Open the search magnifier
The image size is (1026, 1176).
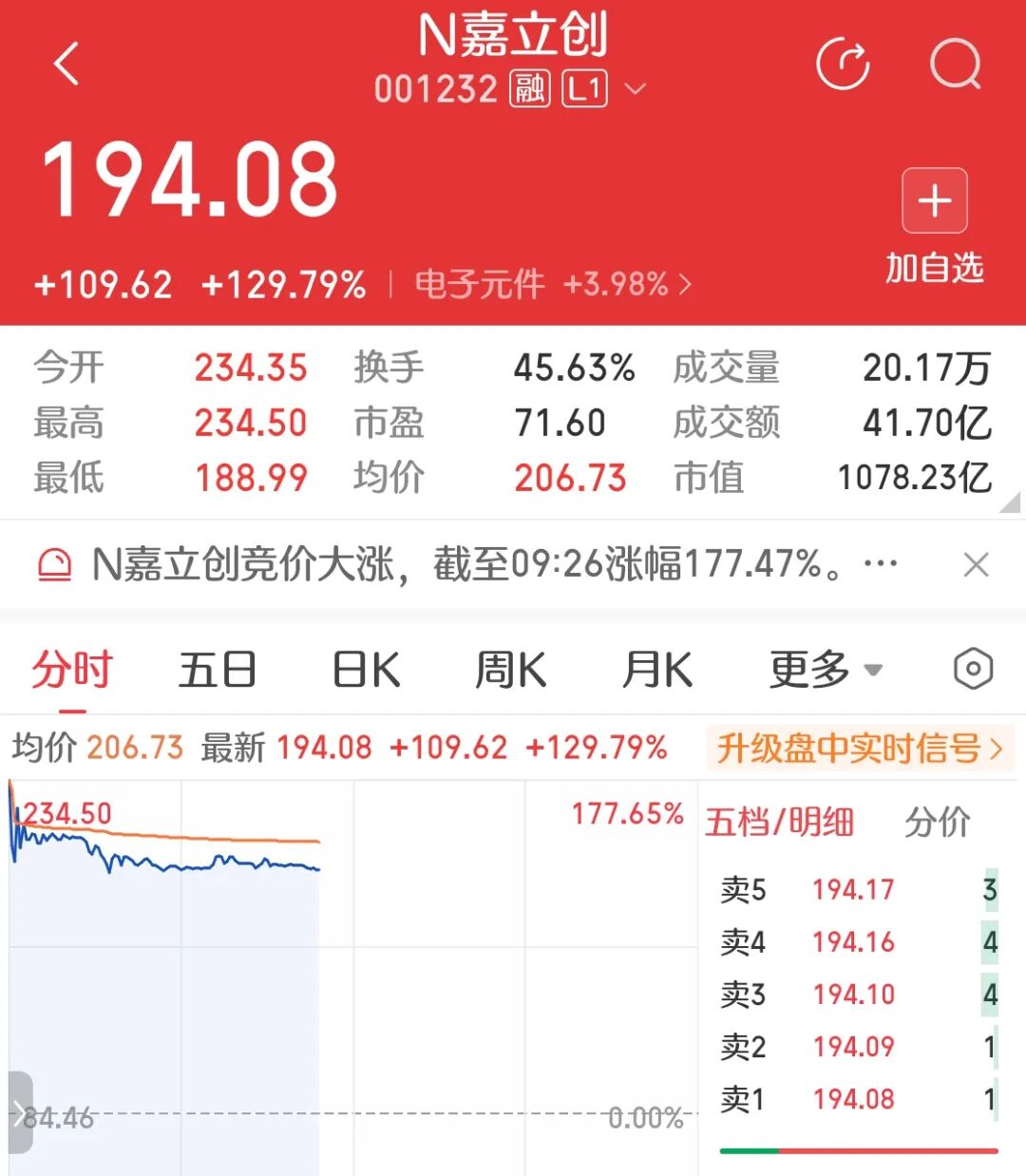point(955,64)
